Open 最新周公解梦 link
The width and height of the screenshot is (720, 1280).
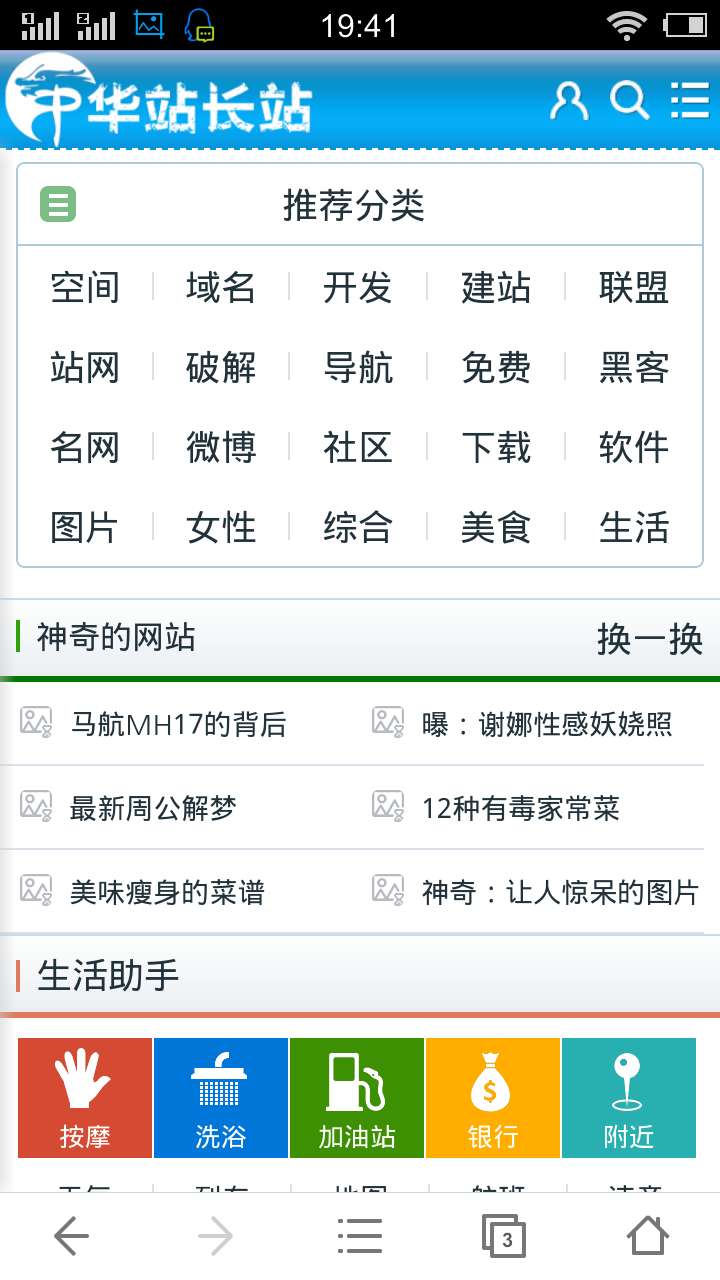pyautogui.click(x=153, y=808)
